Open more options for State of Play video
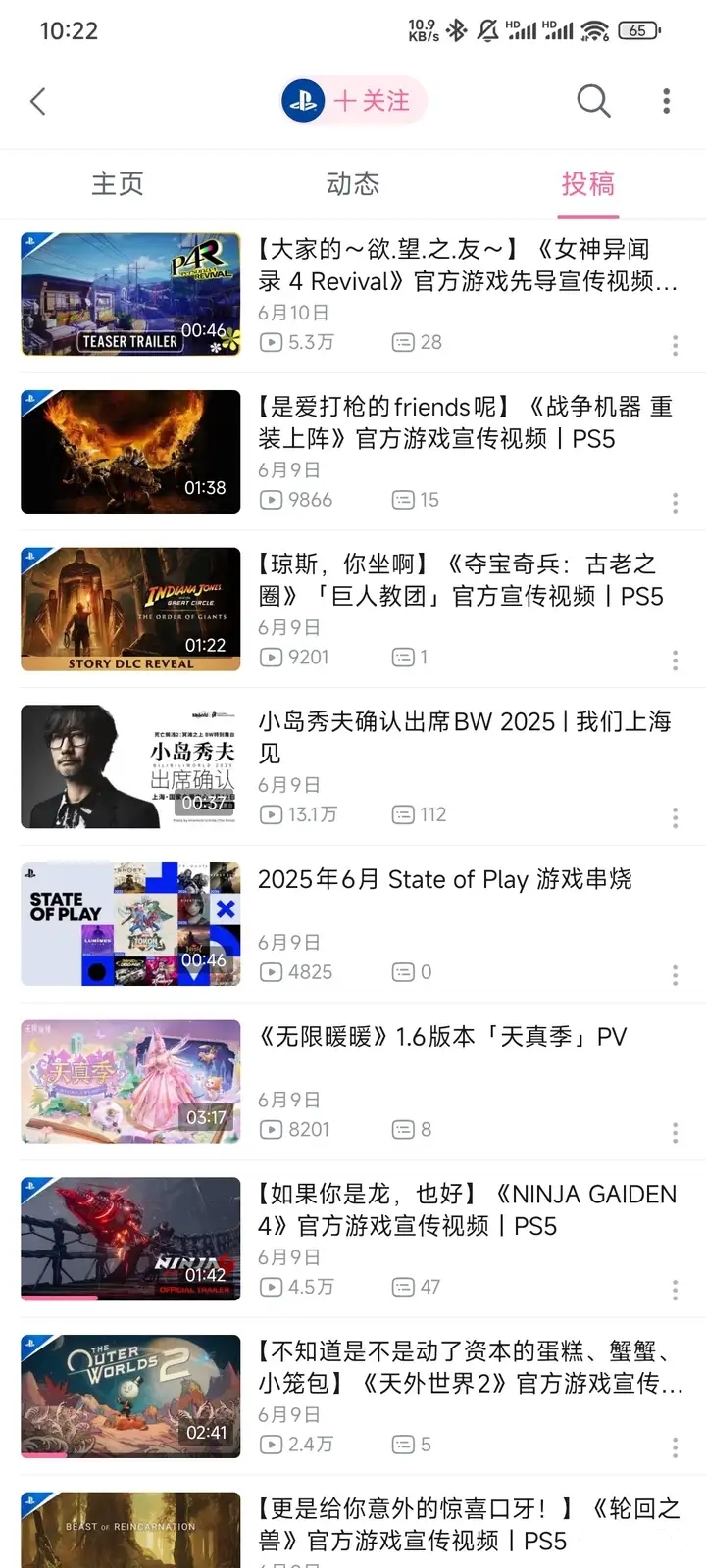Image resolution: width=706 pixels, height=1568 pixels. pos(675,975)
